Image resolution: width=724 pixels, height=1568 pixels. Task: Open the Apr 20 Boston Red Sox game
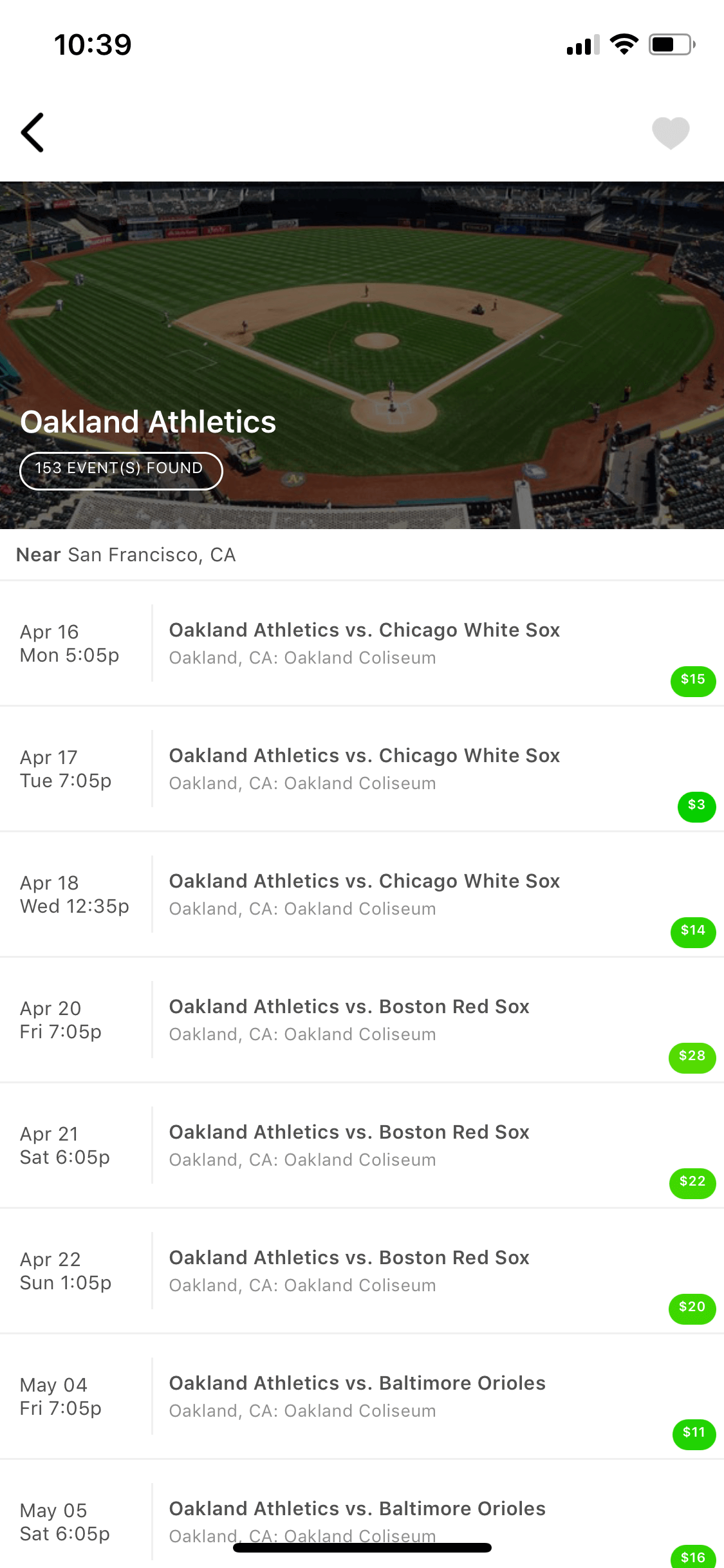(x=362, y=1020)
